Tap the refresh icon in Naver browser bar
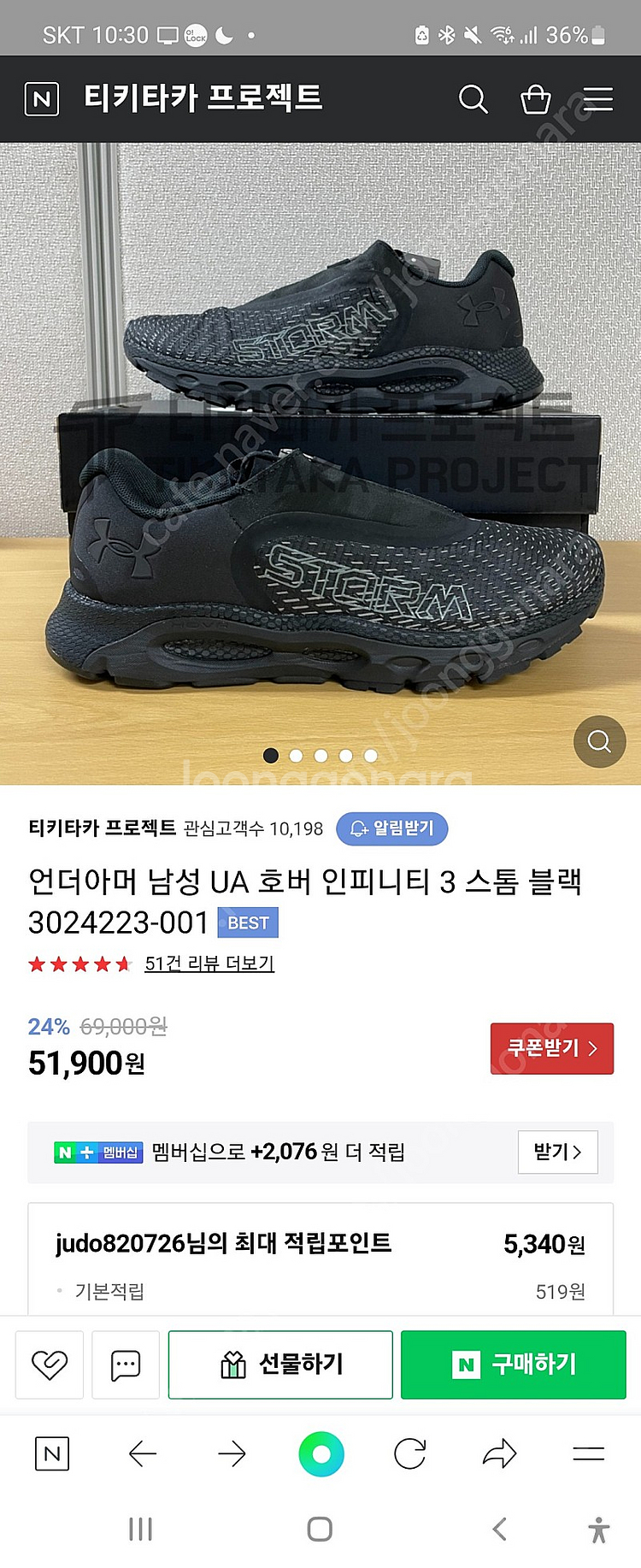This screenshot has height=1568, width=641. pos(409,1453)
